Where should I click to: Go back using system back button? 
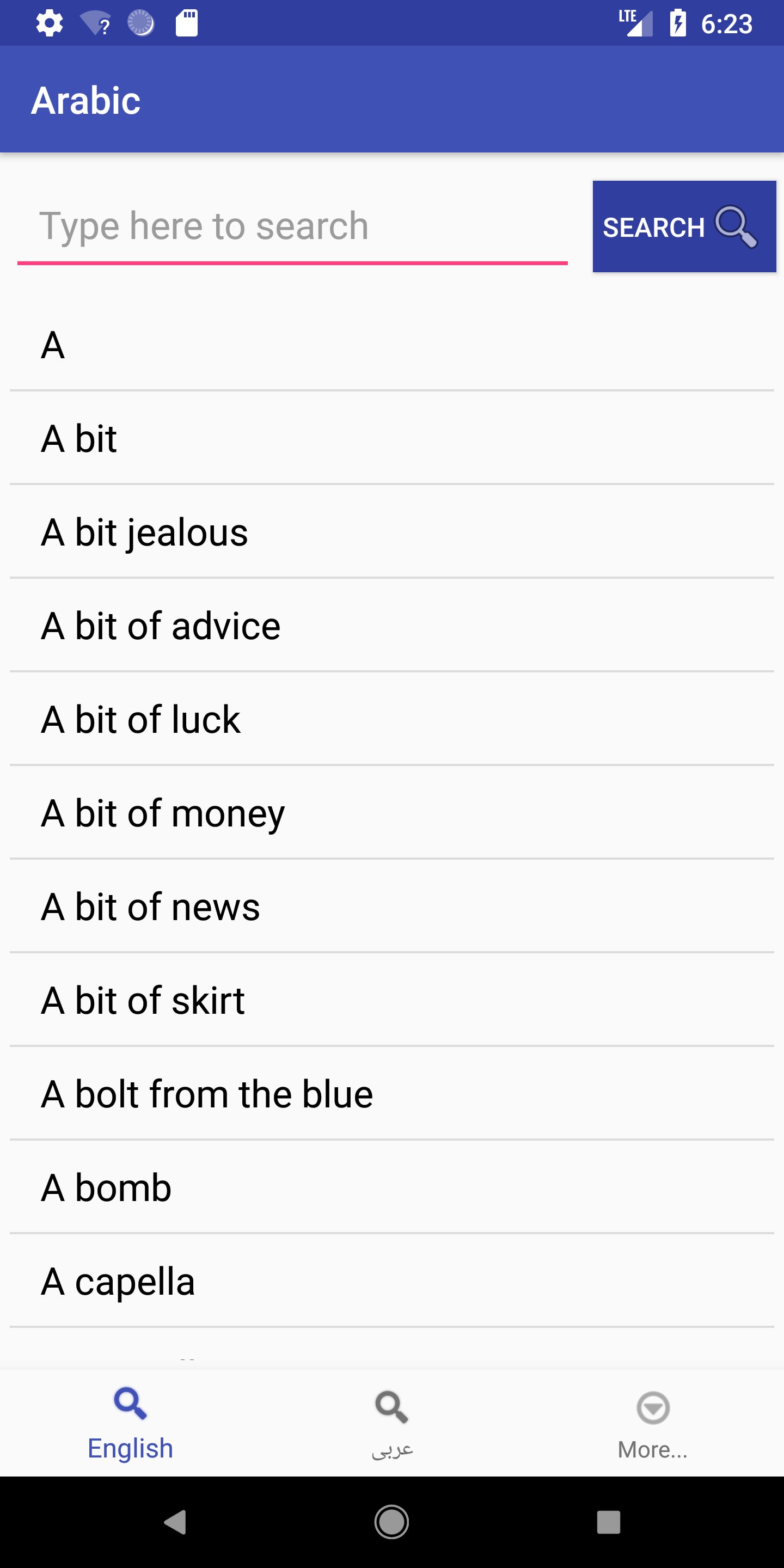coord(175,1522)
